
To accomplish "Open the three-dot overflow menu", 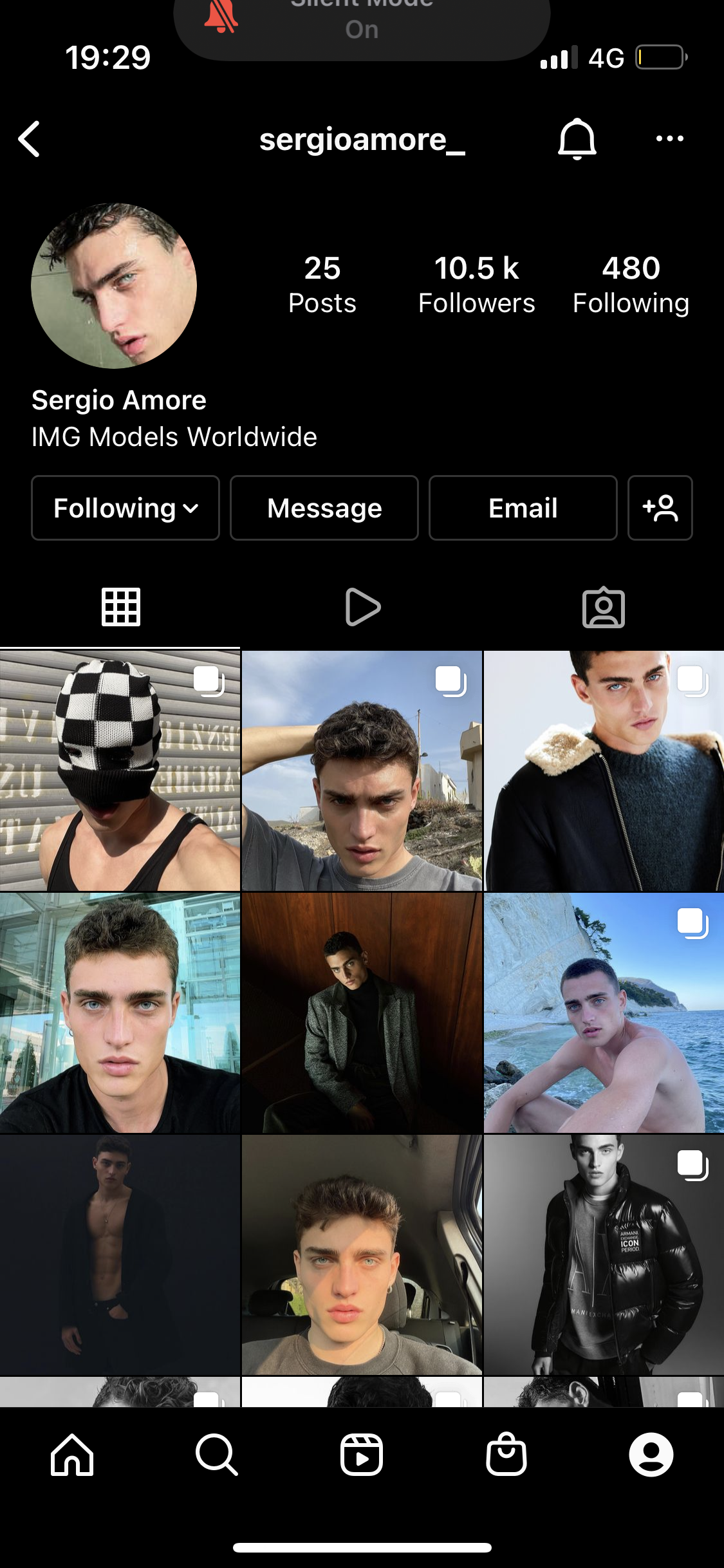I will 669,138.
